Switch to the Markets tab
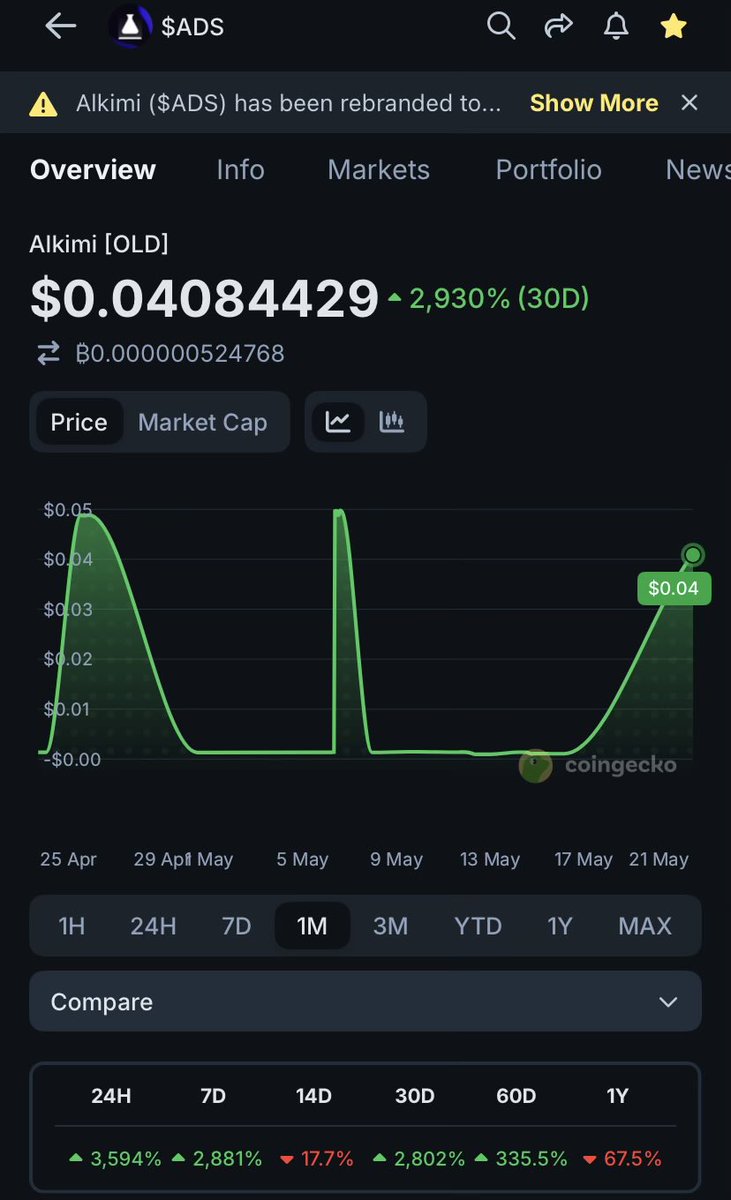The image size is (731, 1200). [x=379, y=170]
